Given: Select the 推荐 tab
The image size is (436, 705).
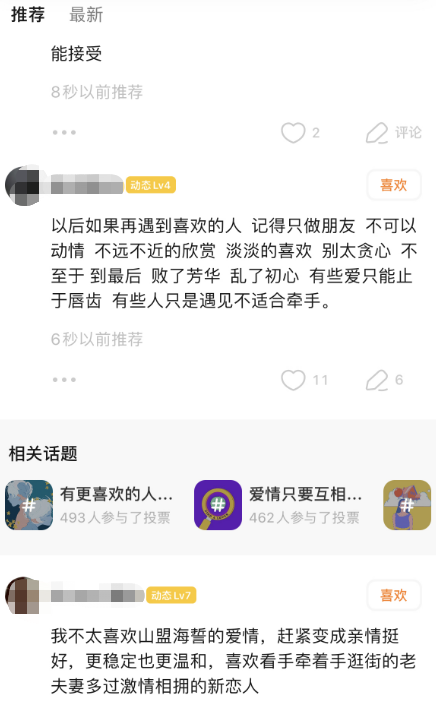Looking at the screenshot, I should pyautogui.click(x=28, y=15).
